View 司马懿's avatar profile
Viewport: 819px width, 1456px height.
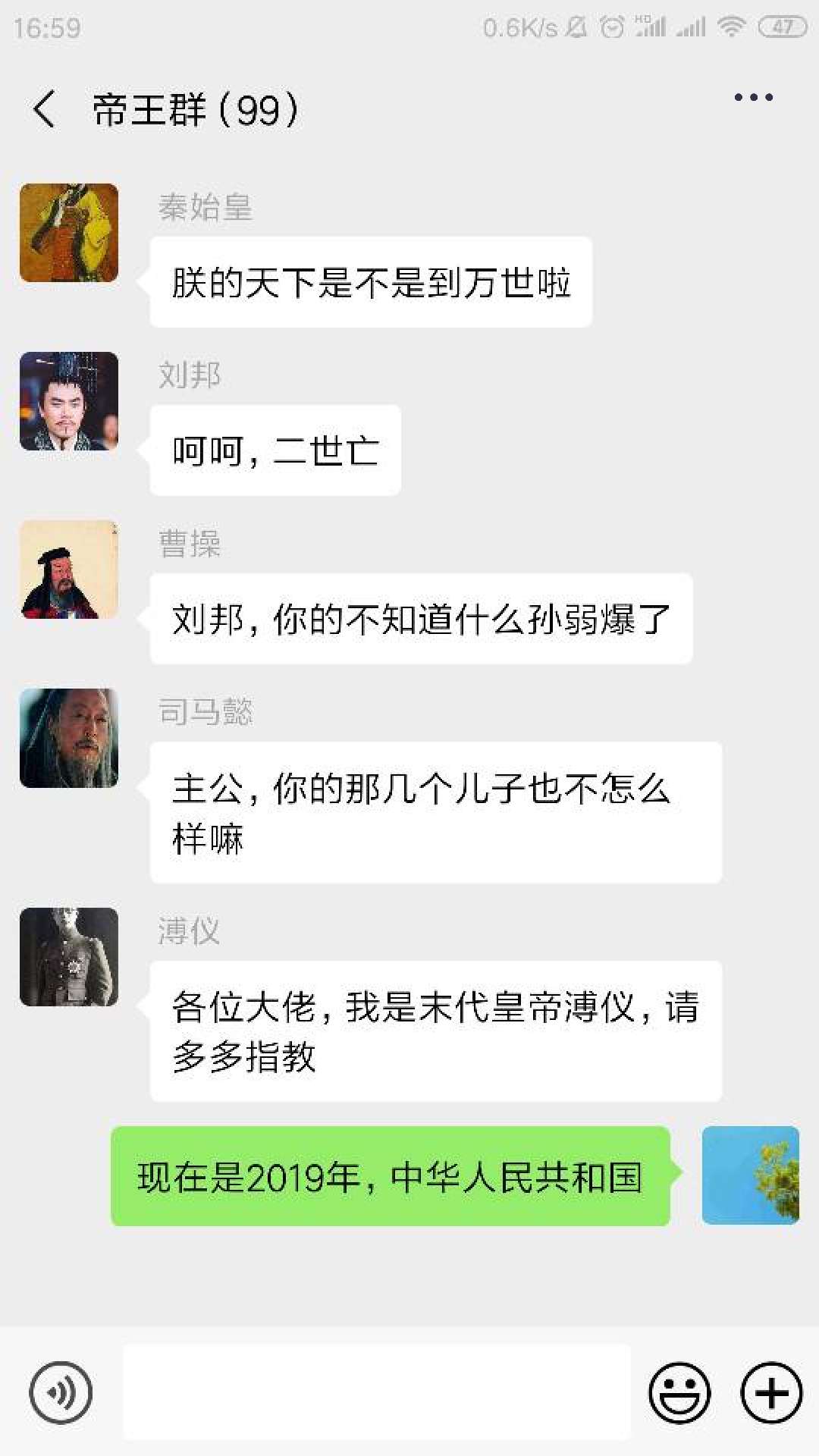(69, 738)
